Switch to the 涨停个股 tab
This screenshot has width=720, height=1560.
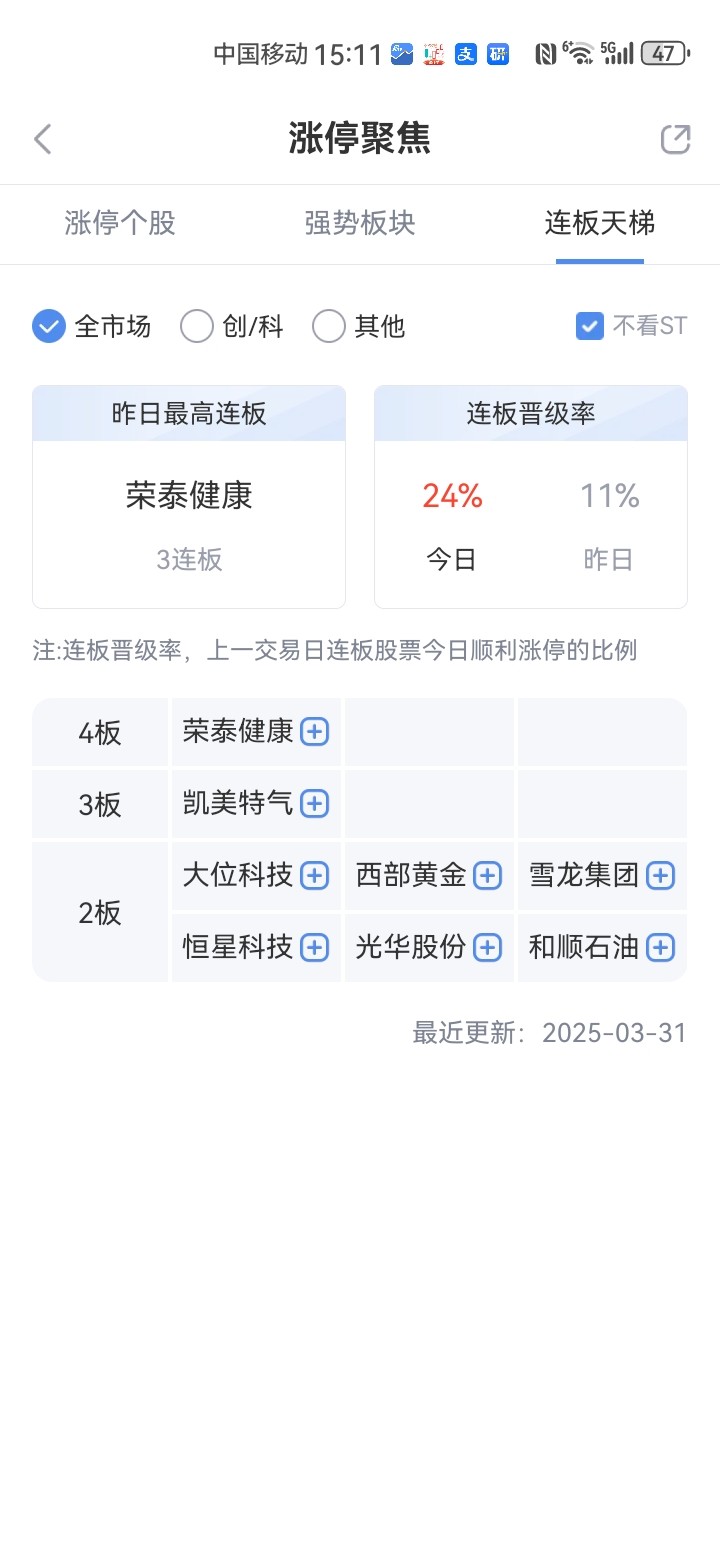click(120, 223)
